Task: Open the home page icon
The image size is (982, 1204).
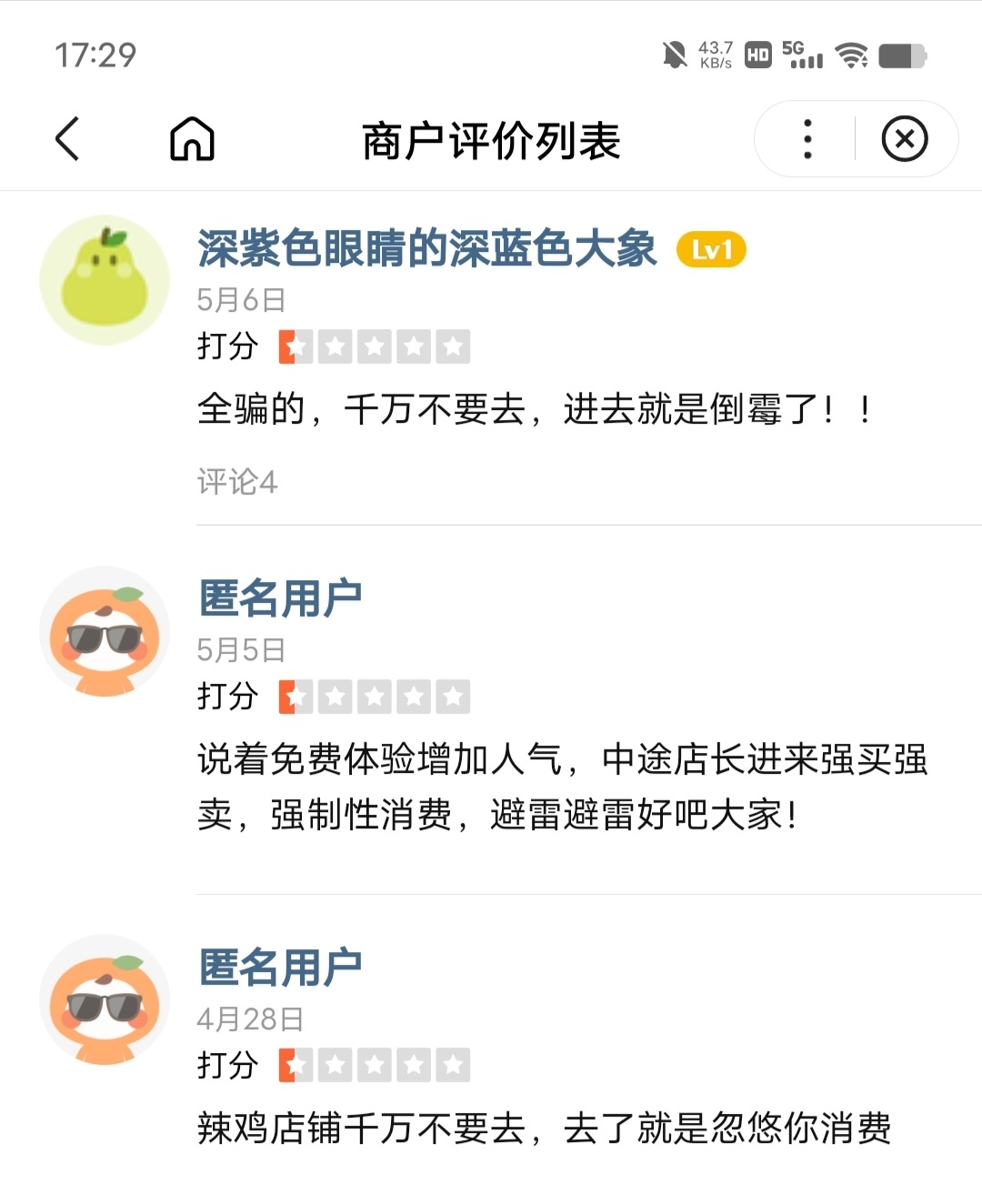Action: pos(192,139)
